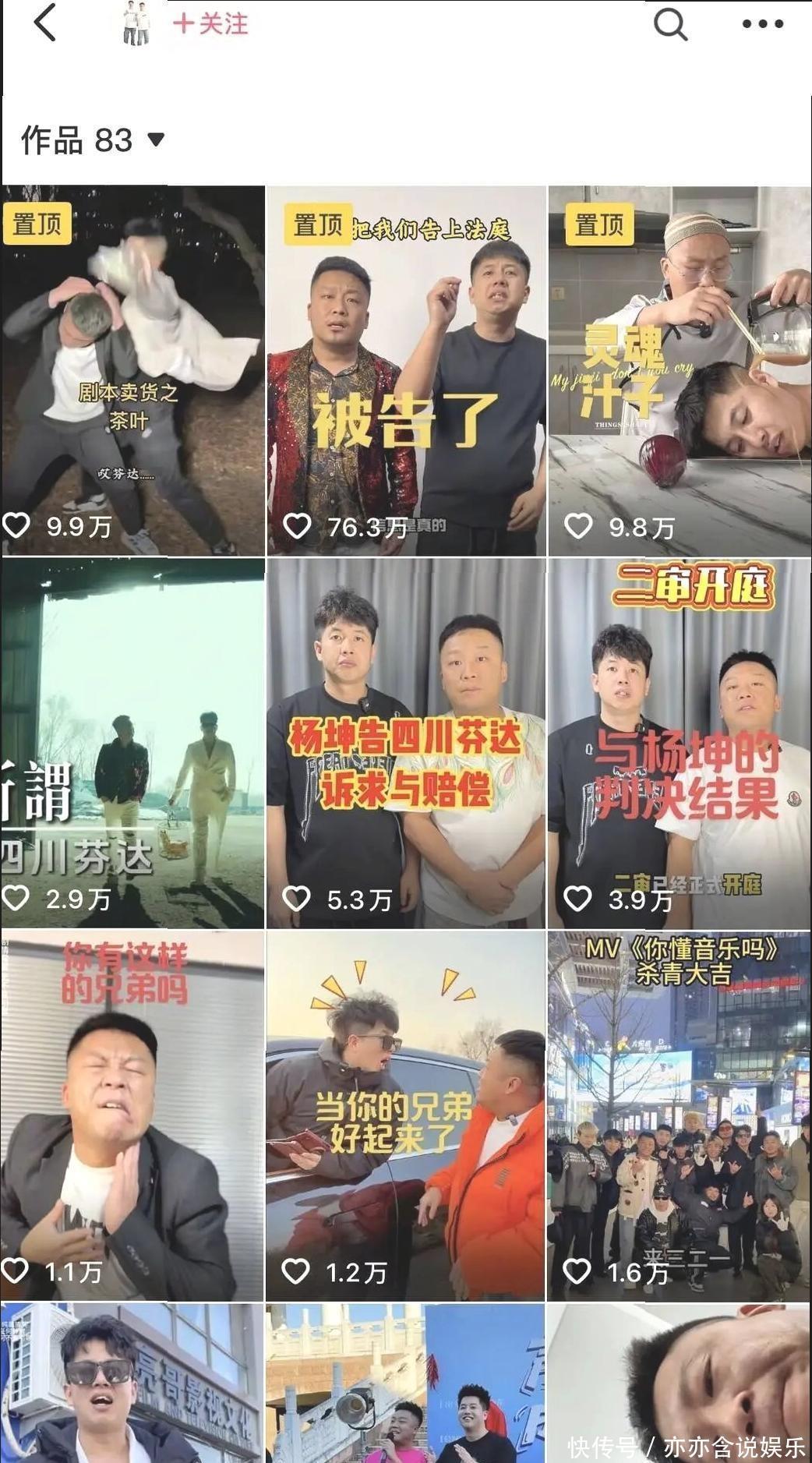The height and width of the screenshot is (1463, 812).
Task: Go back using the top-left arrow
Action: coord(45,23)
